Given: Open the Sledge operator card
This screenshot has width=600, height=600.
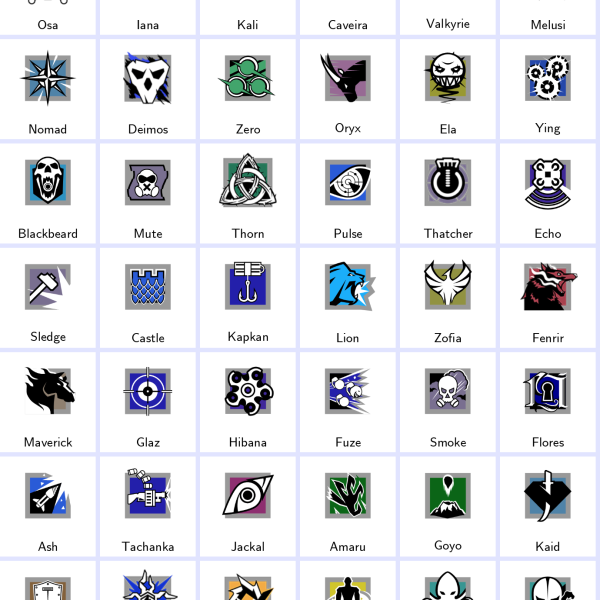Looking at the screenshot, I should [x=48, y=296].
